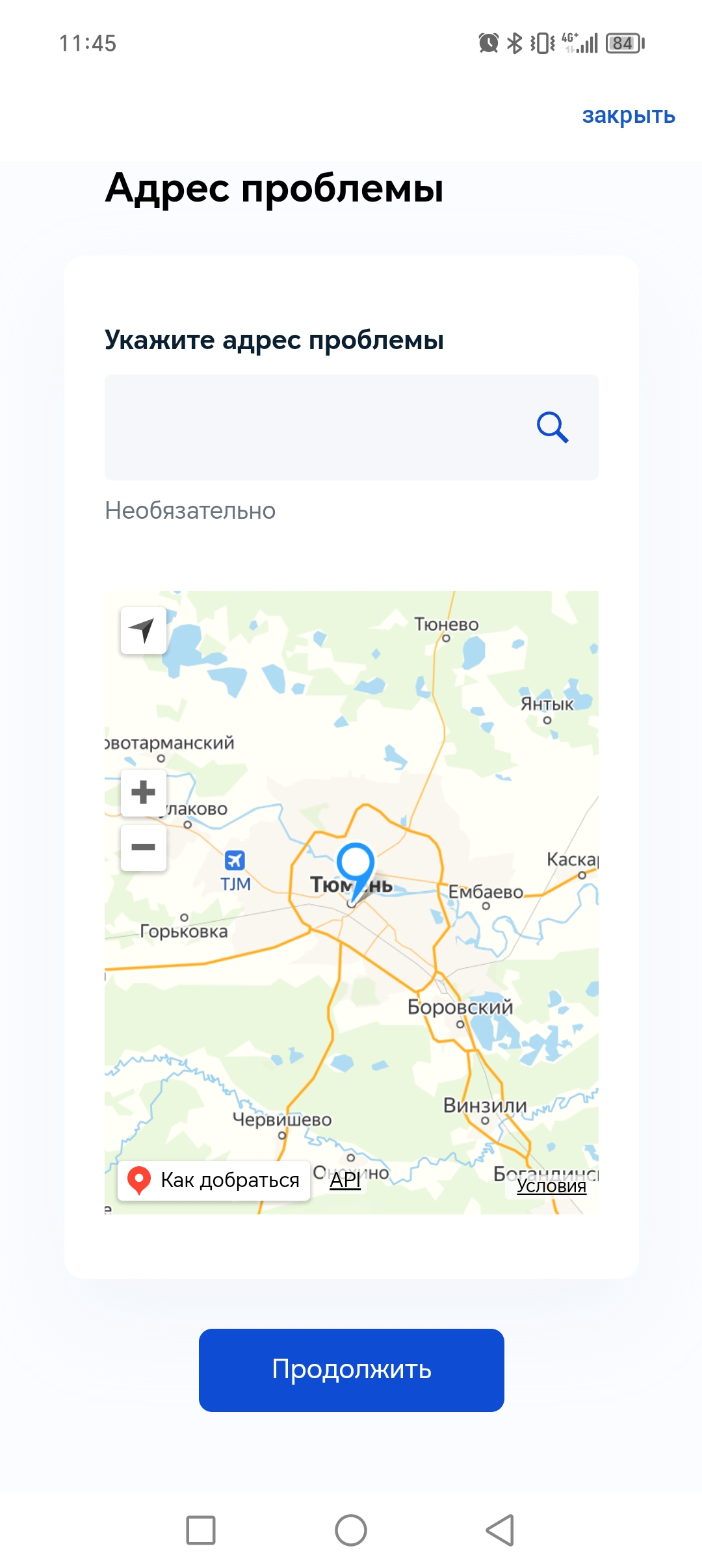Image resolution: width=702 pixels, height=1568 pixels.
Task: Center map on my location
Action: (x=143, y=630)
